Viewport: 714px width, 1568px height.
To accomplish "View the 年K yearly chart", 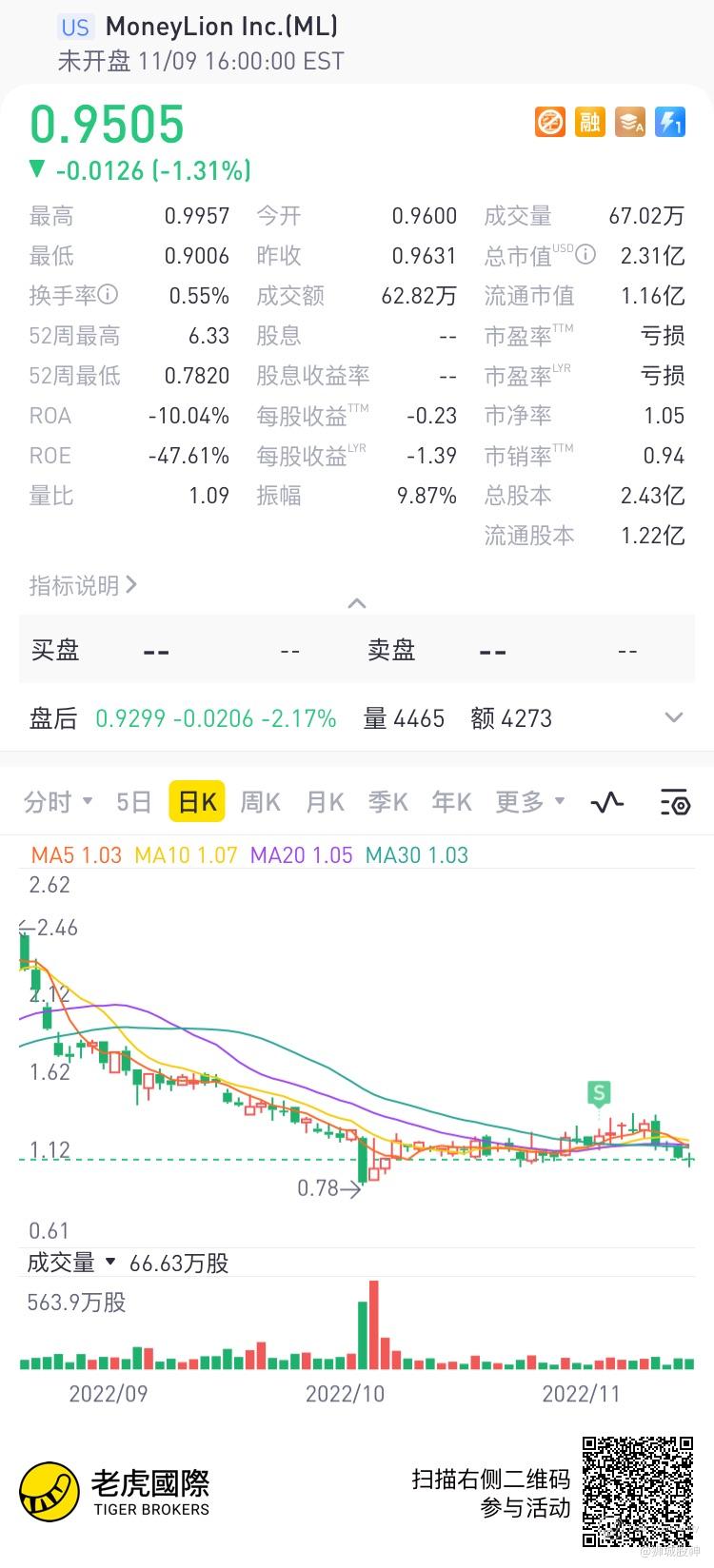I will pos(451,802).
